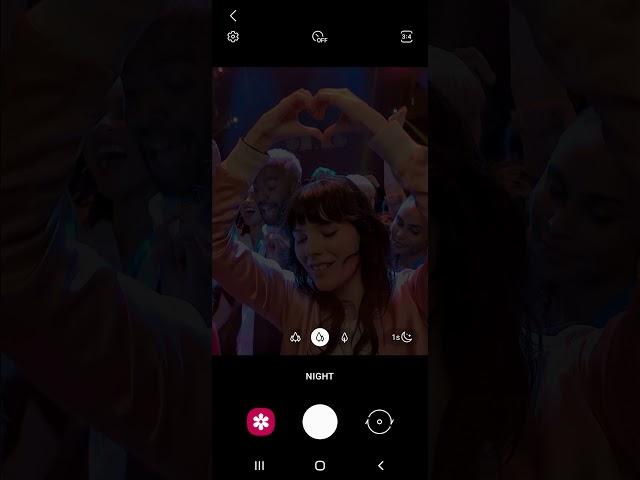Toggle the timer currently set to off
This screenshot has width=640, height=480.
[319, 37]
